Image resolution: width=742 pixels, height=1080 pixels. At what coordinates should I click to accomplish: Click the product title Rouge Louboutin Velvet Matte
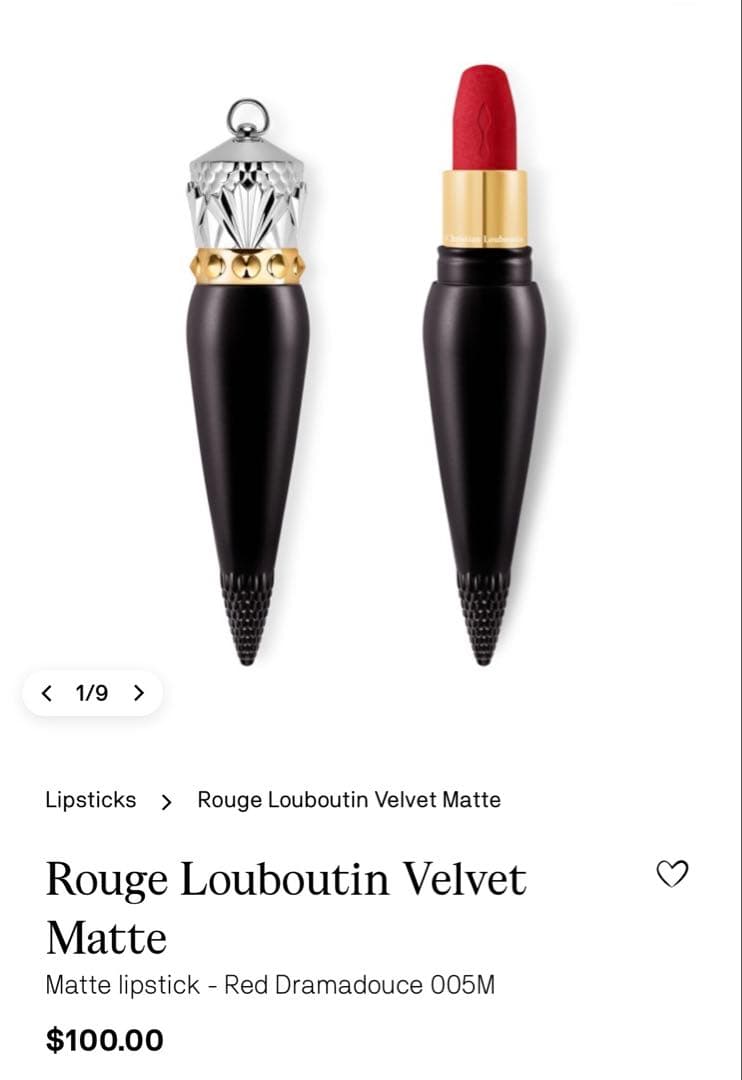click(x=287, y=906)
